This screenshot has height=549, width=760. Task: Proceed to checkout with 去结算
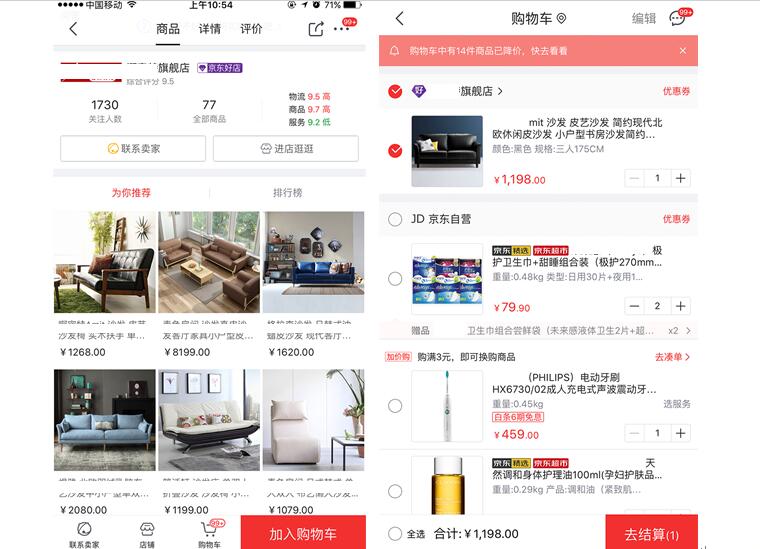(x=651, y=534)
